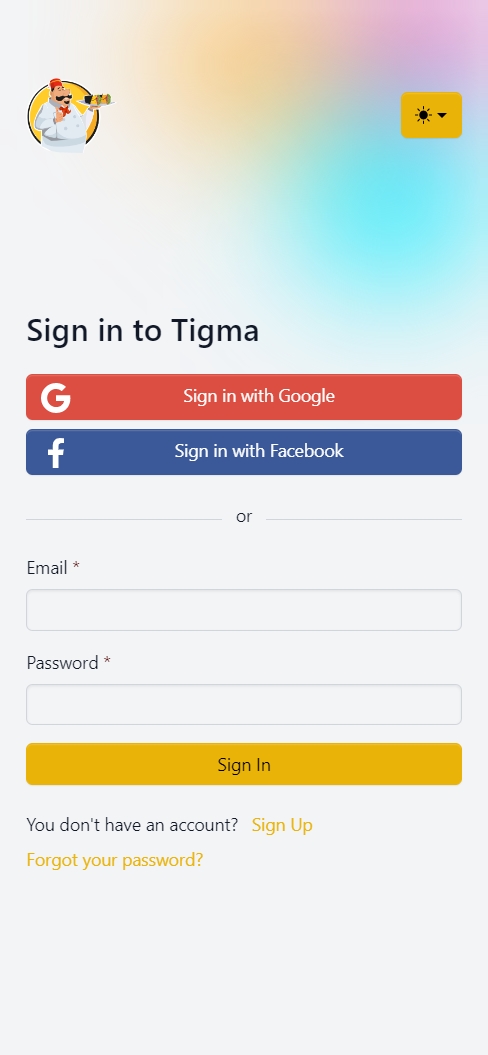The image size is (488, 1055).
Task: Select Forgot your password?
Action: pyautogui.click(x=114, y=860)
